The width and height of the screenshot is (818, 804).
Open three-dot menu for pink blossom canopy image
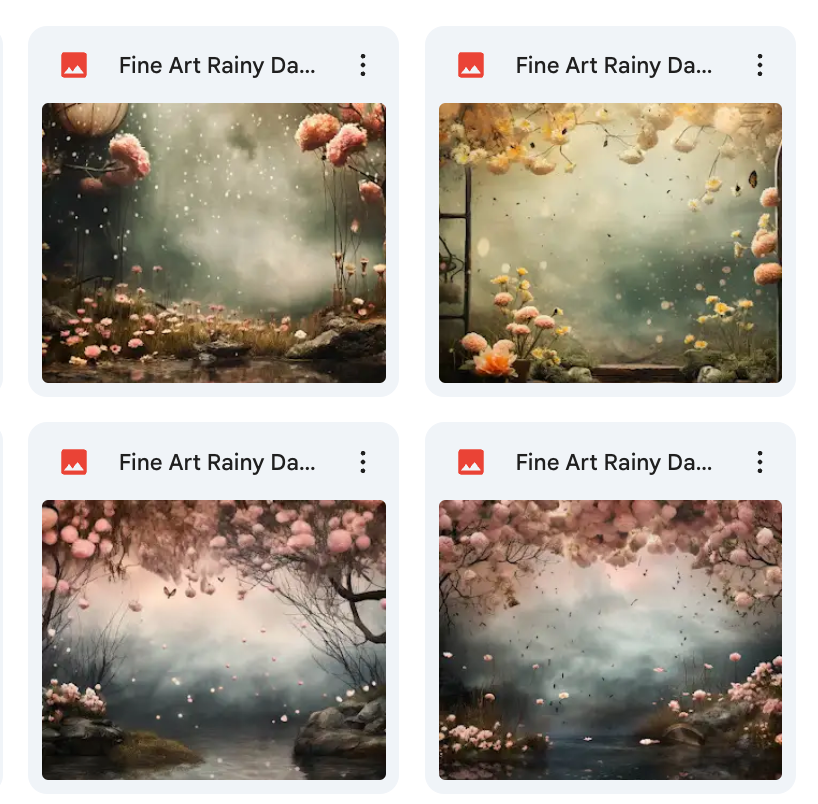click(760, 462)
